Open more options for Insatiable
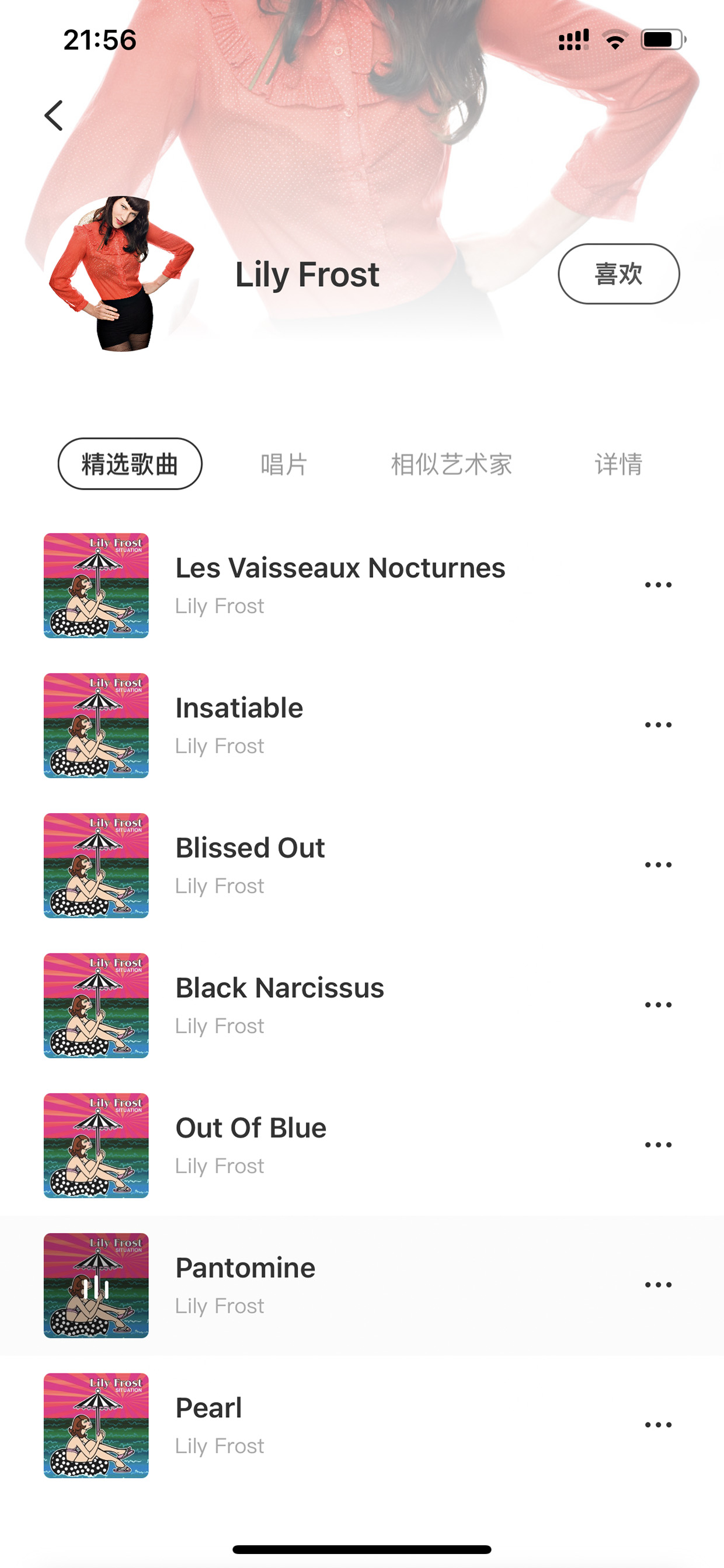Screen dimensions: 724x1568 [x=657, y=725]
